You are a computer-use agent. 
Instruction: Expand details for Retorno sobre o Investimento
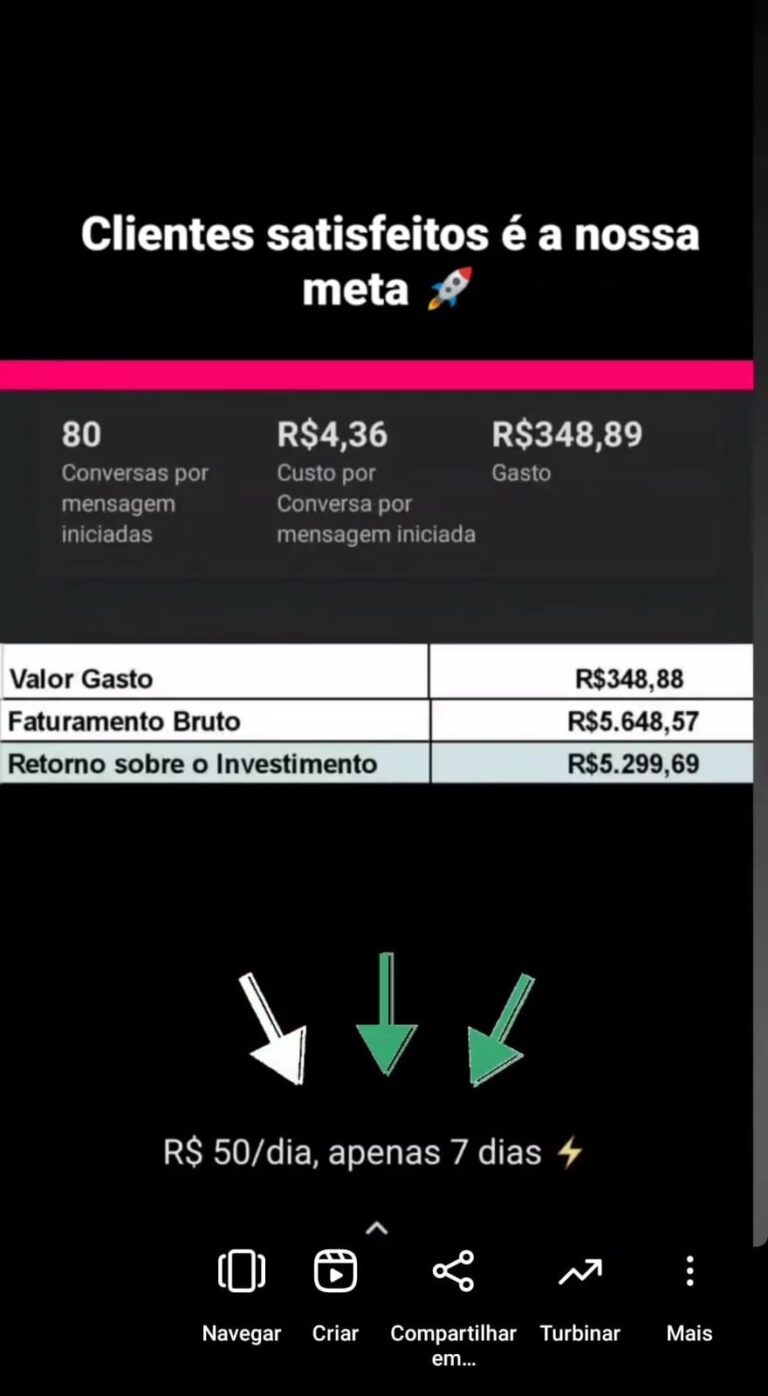(380, 763)
